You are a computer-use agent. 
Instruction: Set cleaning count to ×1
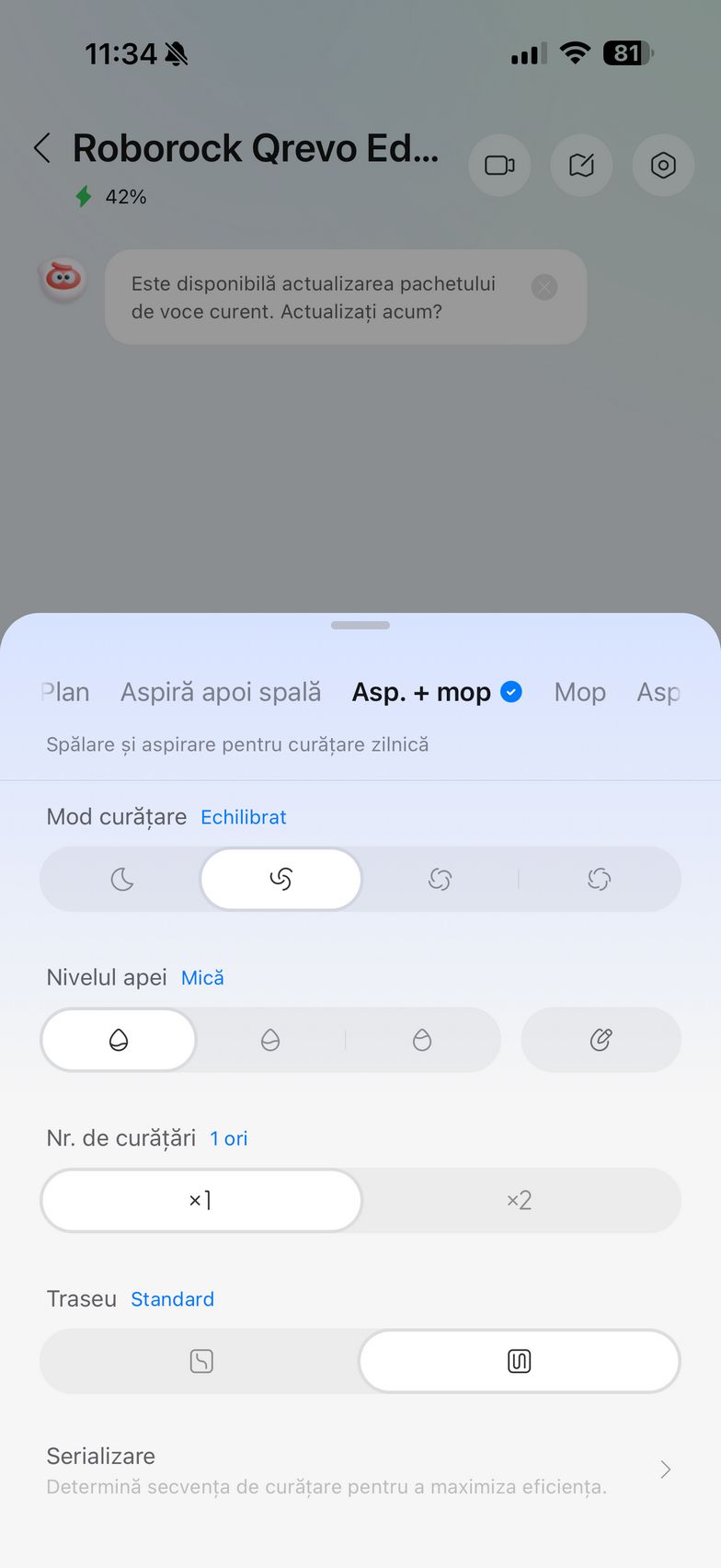pos(200,1200)
